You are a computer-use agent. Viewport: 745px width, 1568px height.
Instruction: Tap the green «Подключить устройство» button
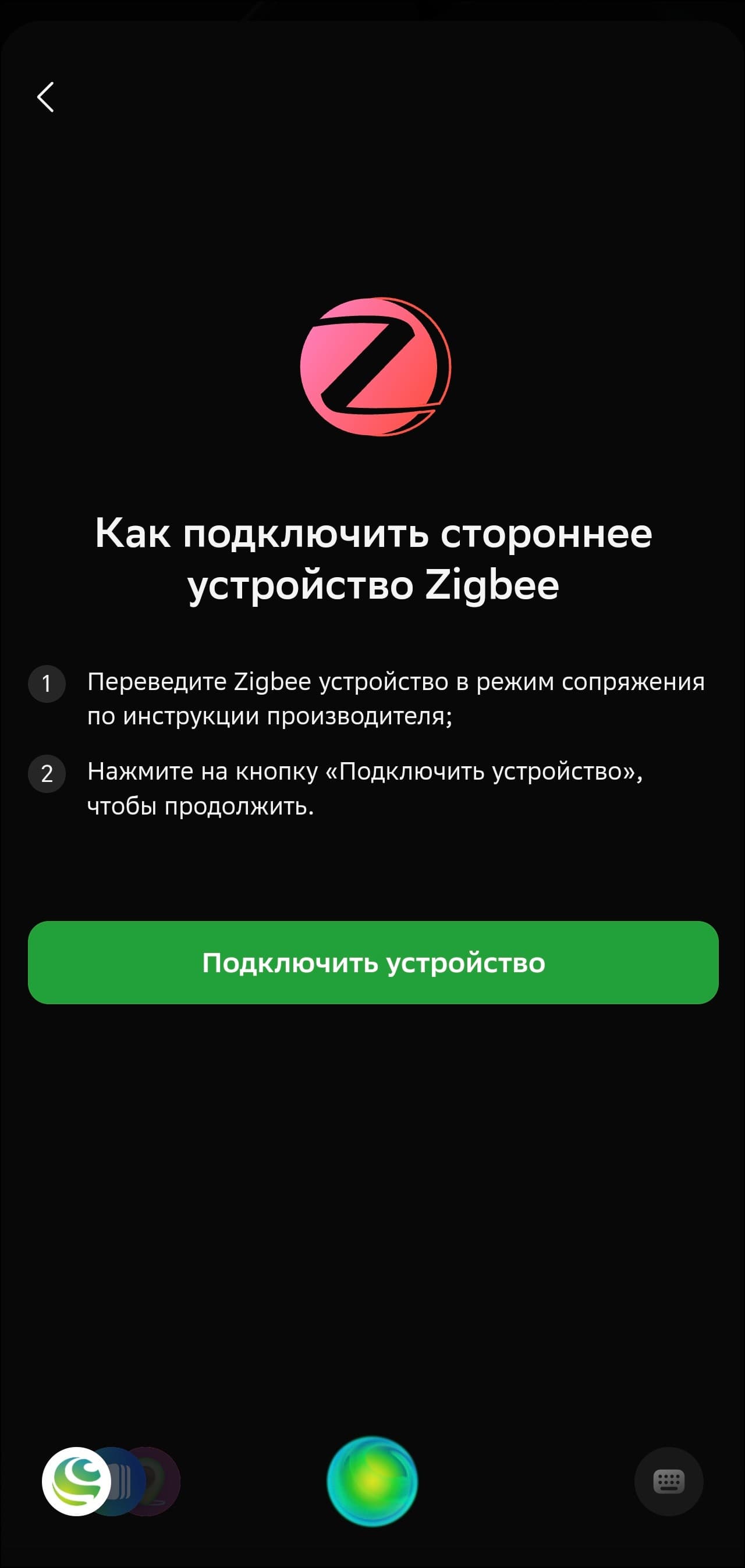click(x=373, y=962)
